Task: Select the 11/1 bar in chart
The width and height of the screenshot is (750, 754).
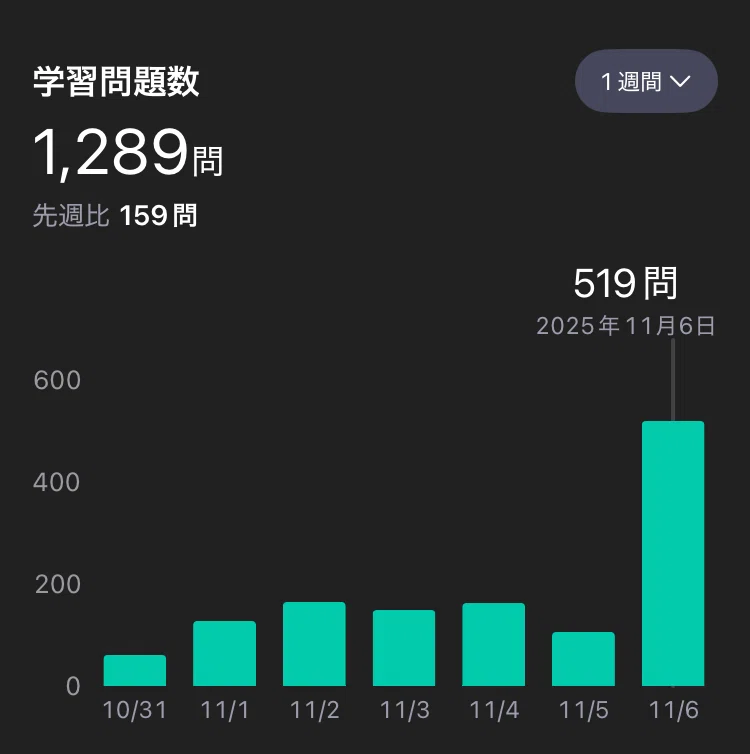Action: click(x=225, y=653)
